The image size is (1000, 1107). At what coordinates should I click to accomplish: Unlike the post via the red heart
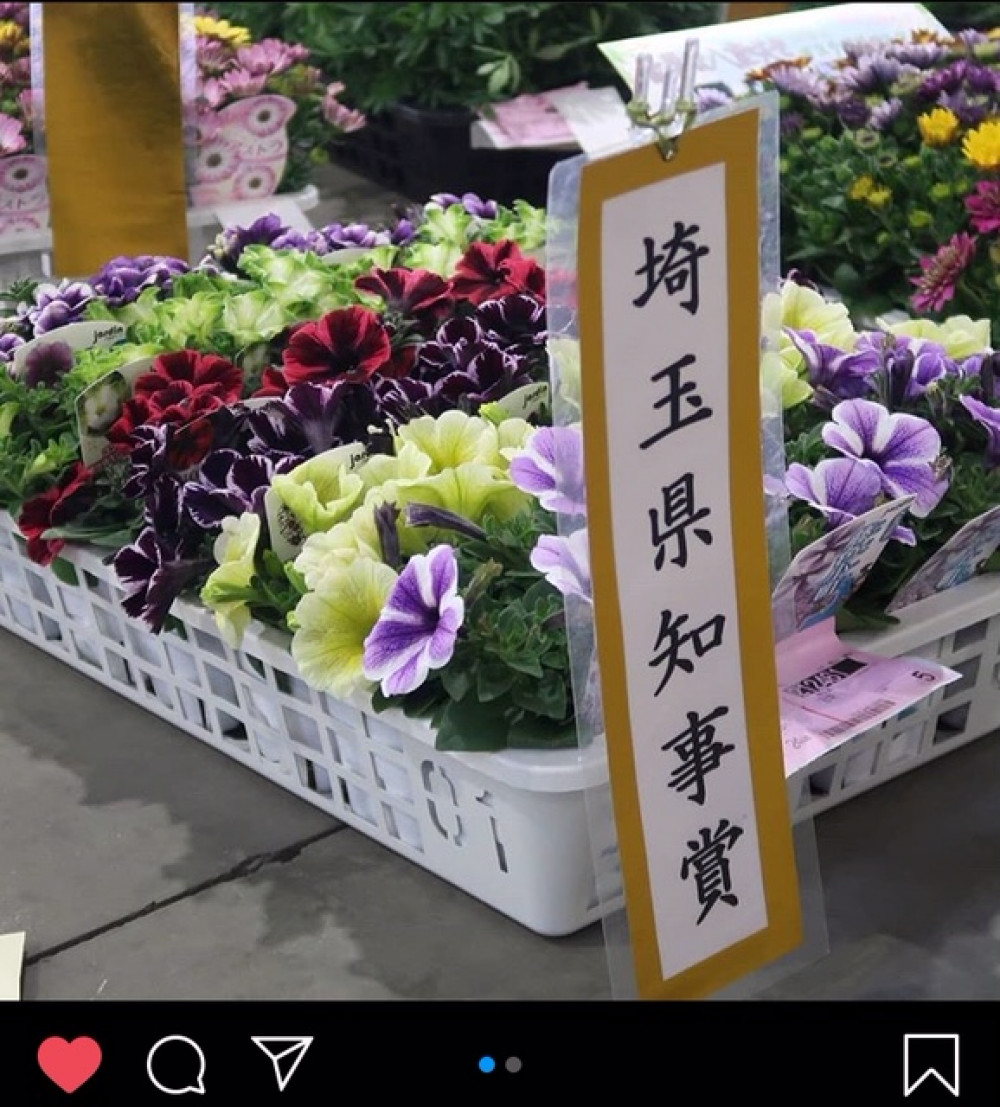point(69,1063)
